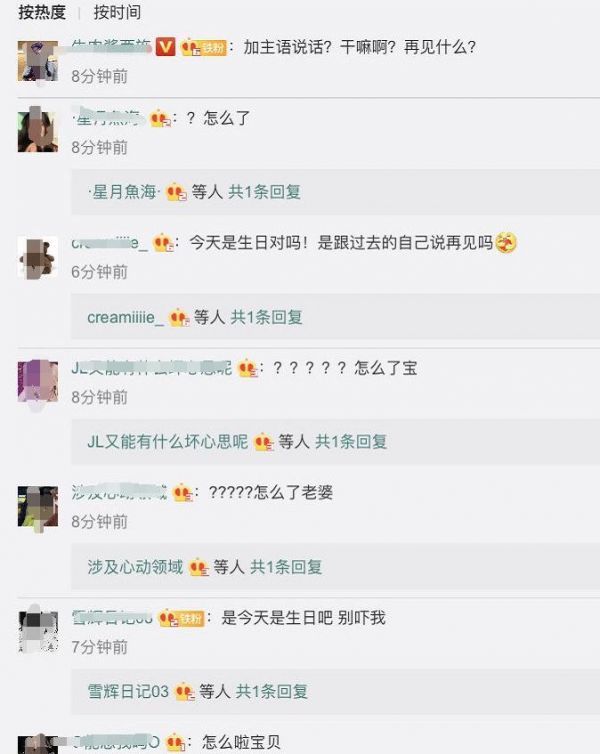Open avatar next to ？？？？？怎么了宝 comment
This screenshot has height=754, width=600.
click(37, 381)
